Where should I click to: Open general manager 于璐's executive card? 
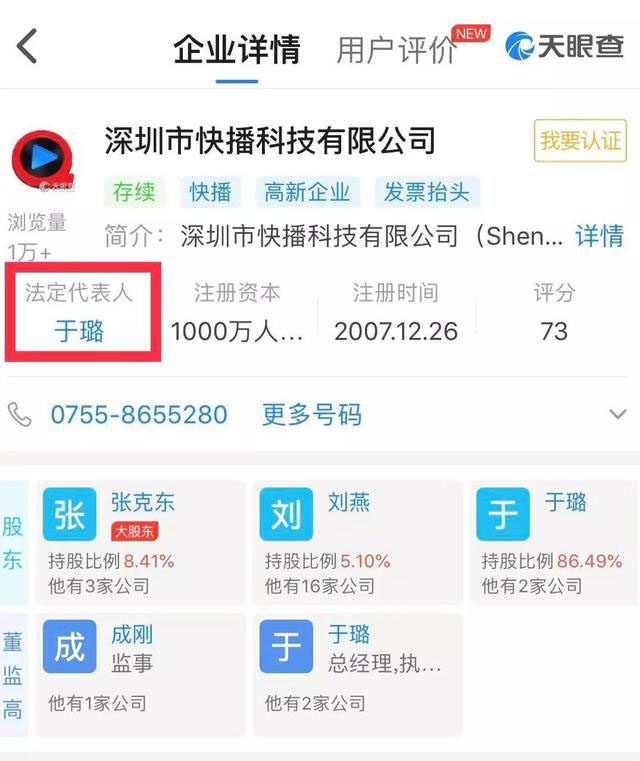[x=357, y=668]
